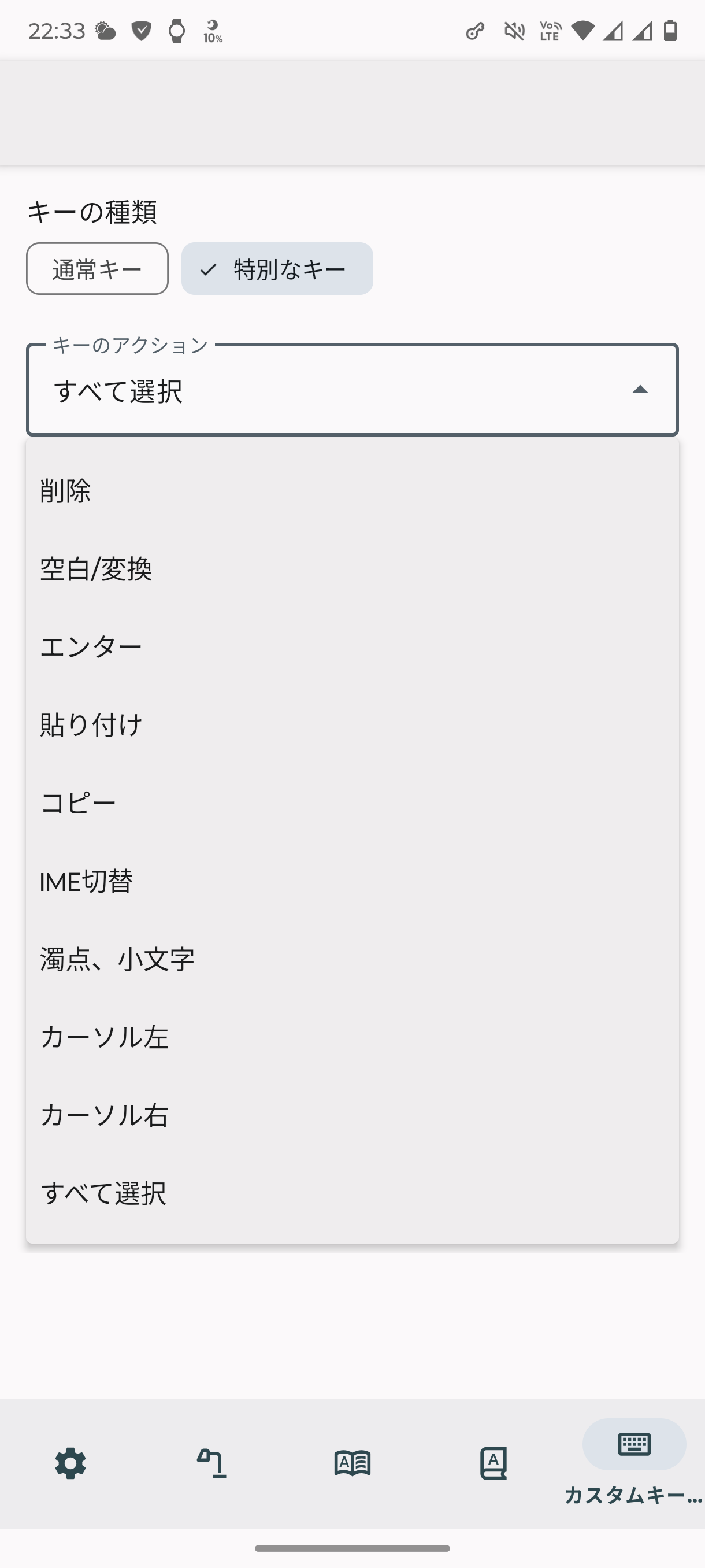705x1568 pixels.
Task: Select the コピー option
Action: tap(352, 803)
